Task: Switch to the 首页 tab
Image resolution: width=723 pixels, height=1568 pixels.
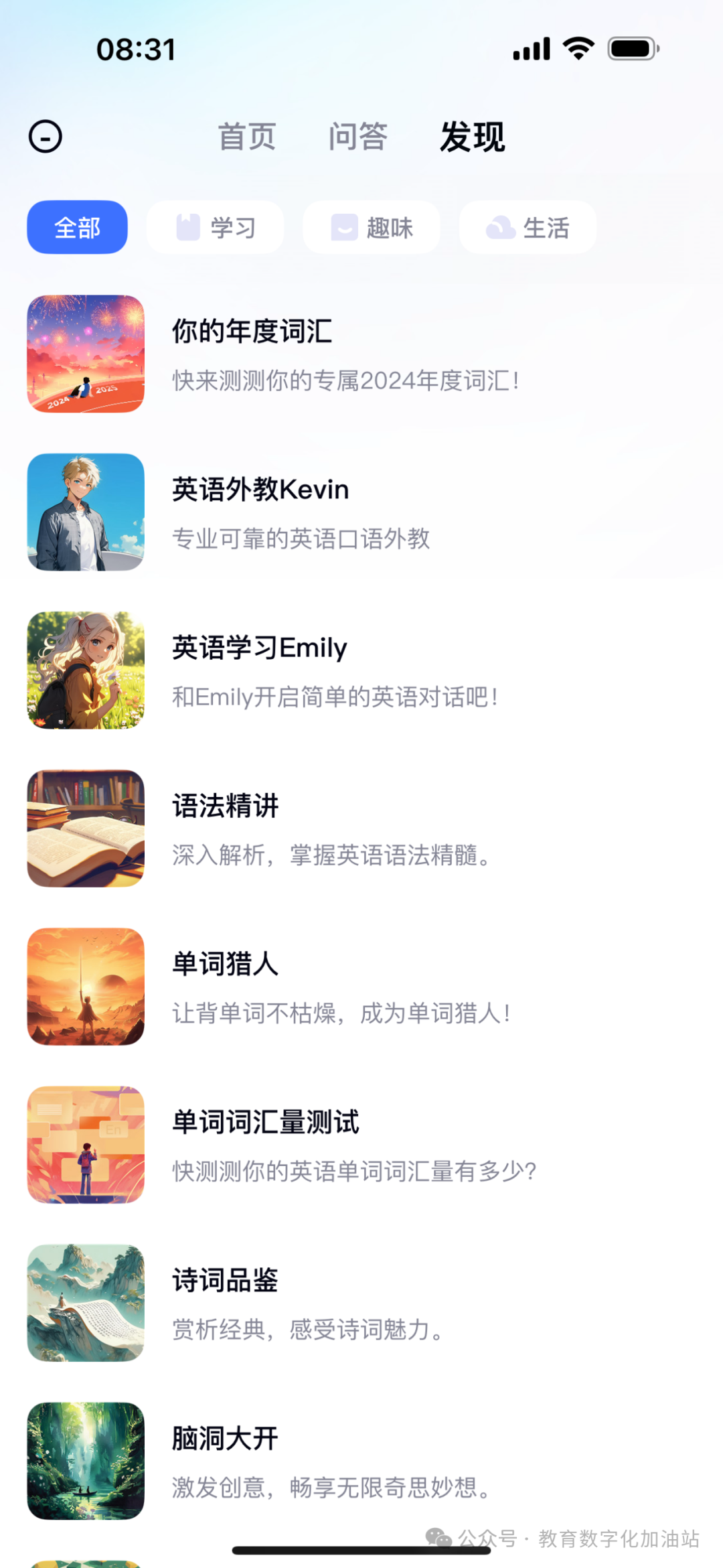Action: (x=245, y=137)
